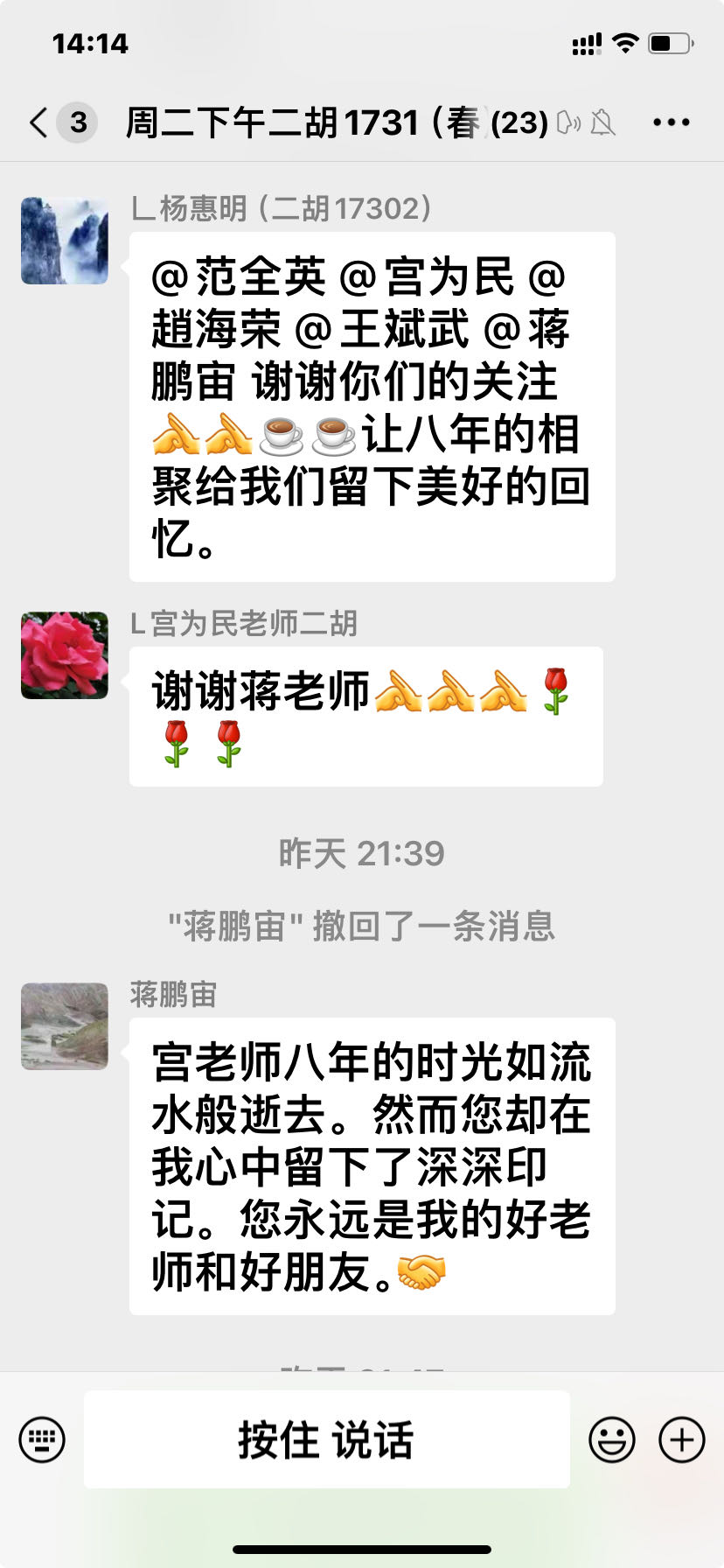This screenshot has height=1568, width=724.
Task: Switch to keyboard text input
Action: click(x=42, y=1439)
